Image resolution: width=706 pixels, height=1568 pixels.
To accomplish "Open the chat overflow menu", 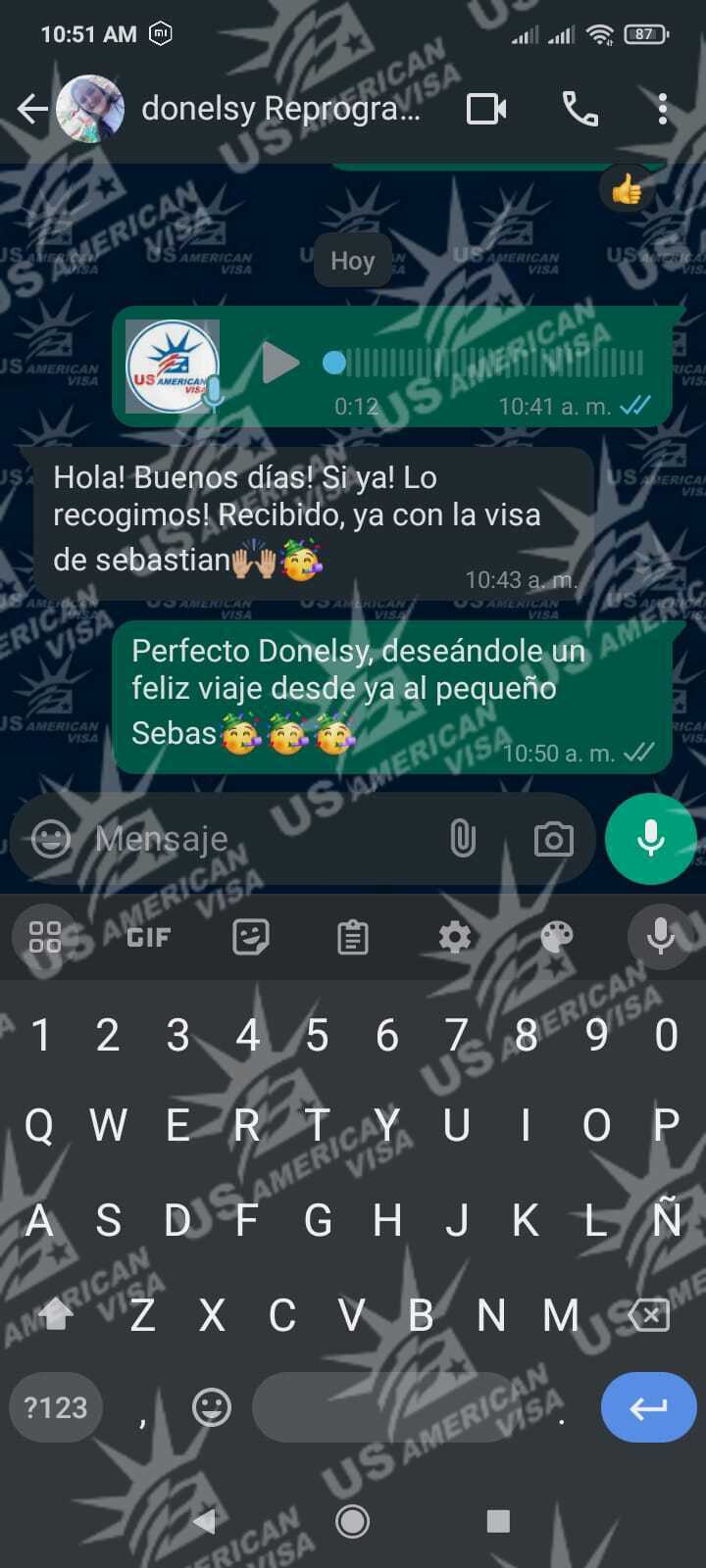I will pos(663,109).
